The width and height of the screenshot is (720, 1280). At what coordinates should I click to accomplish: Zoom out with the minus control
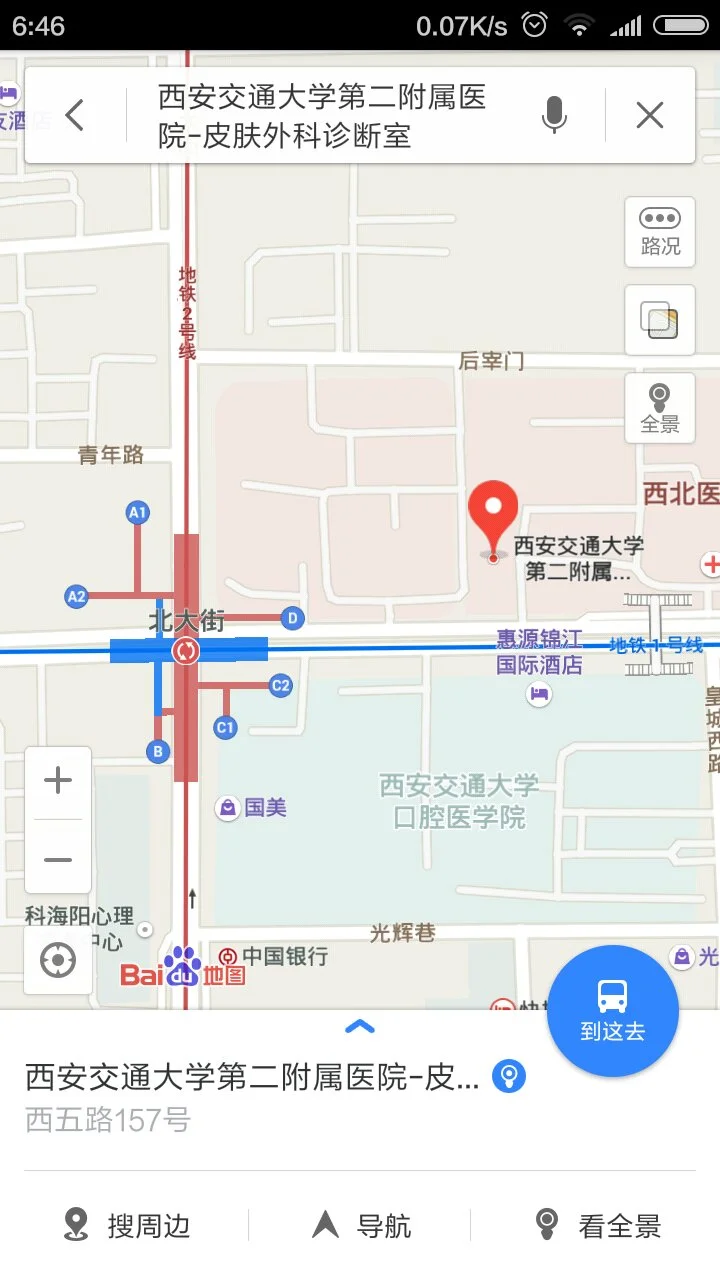[57, 858]
